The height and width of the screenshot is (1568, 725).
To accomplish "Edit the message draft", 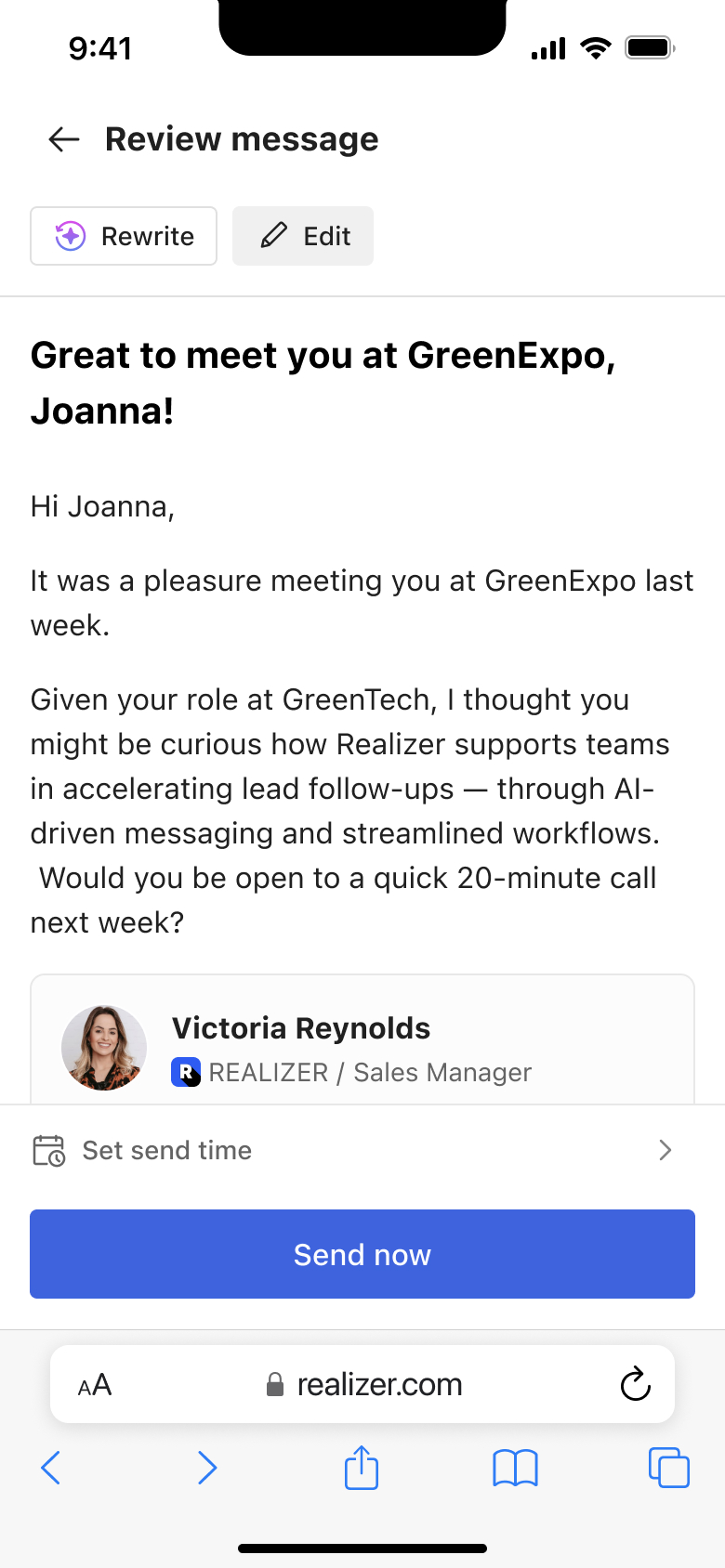I will click(x=303, y=236).
